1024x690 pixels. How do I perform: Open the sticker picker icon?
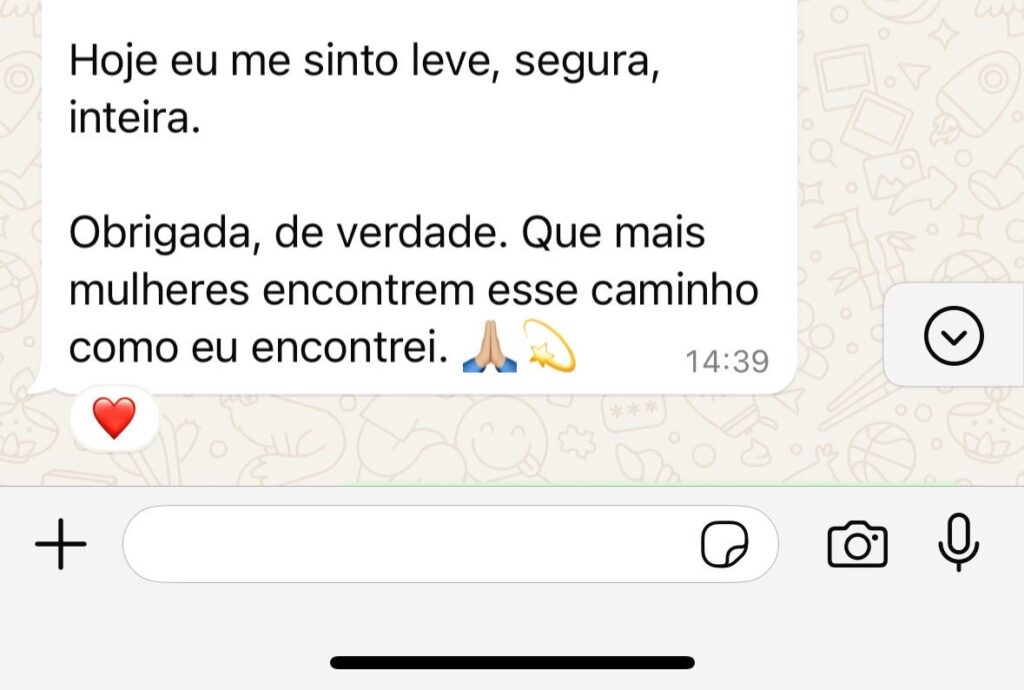click(724, 545)
